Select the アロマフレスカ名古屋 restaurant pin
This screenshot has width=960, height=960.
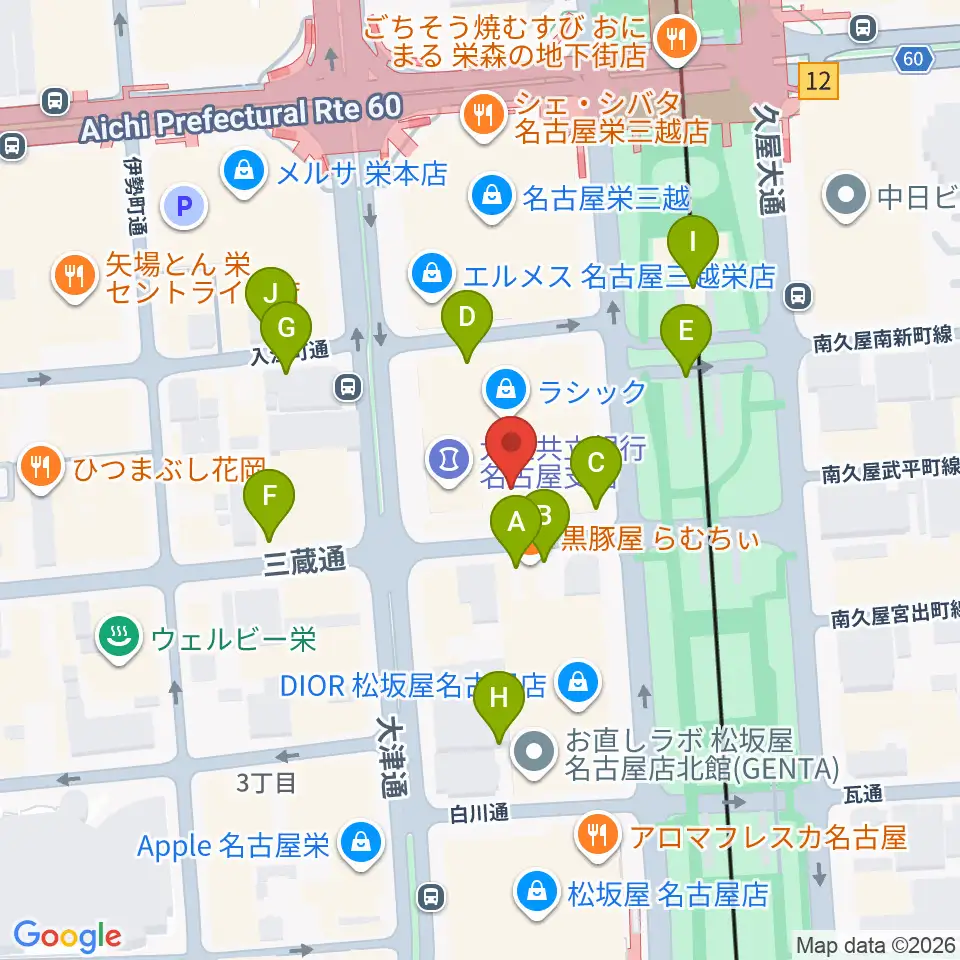click(598, 836)
